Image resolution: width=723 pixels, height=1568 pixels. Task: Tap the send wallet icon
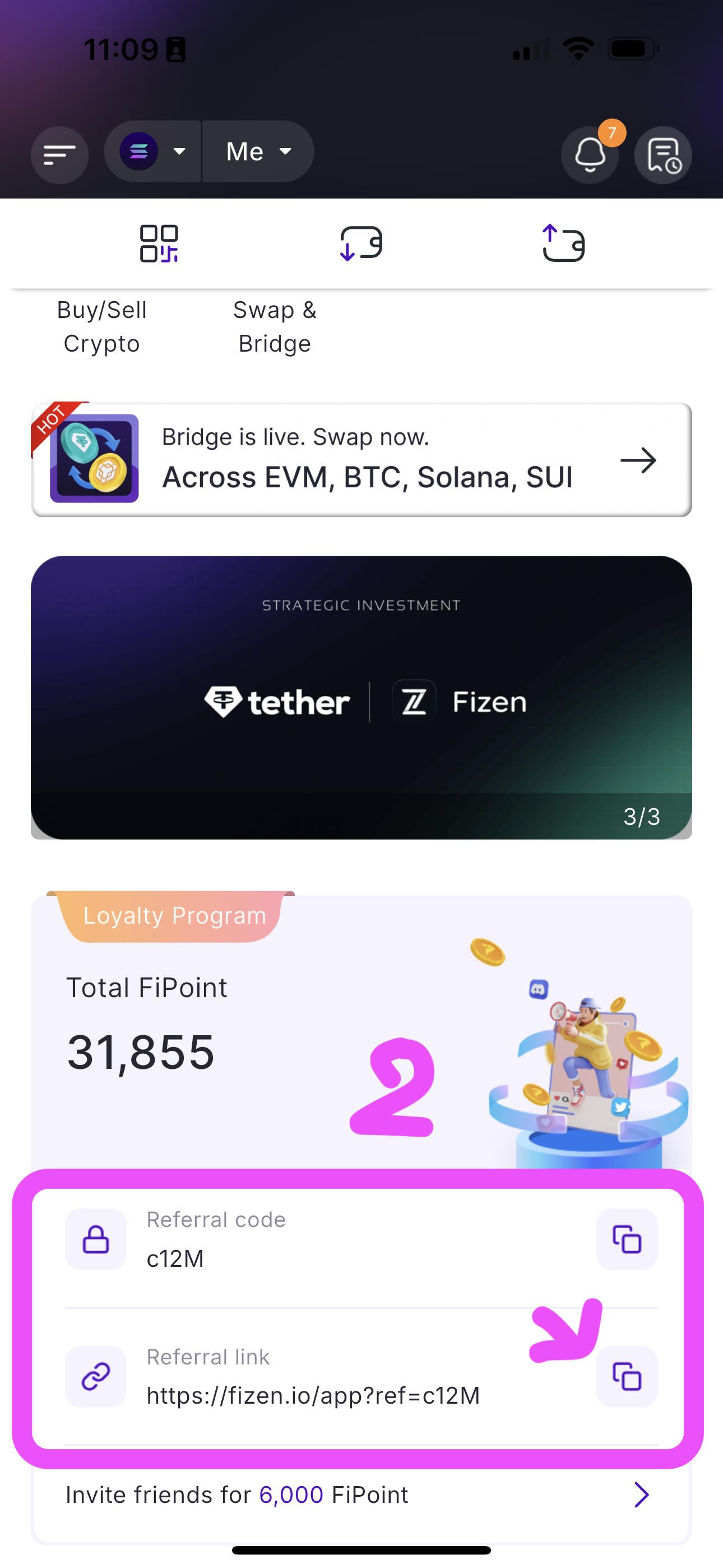tap(564, 243)
